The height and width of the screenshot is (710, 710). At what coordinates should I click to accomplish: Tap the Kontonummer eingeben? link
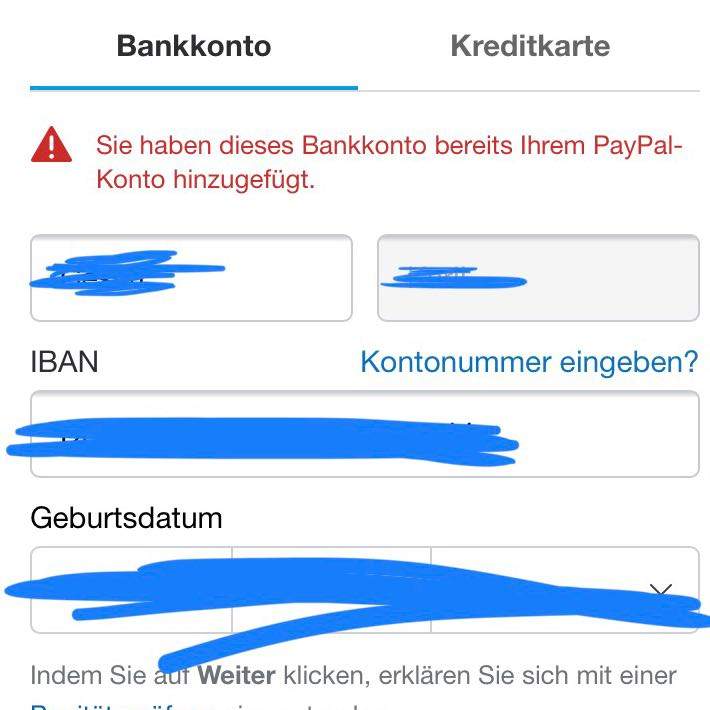(529, 361)
